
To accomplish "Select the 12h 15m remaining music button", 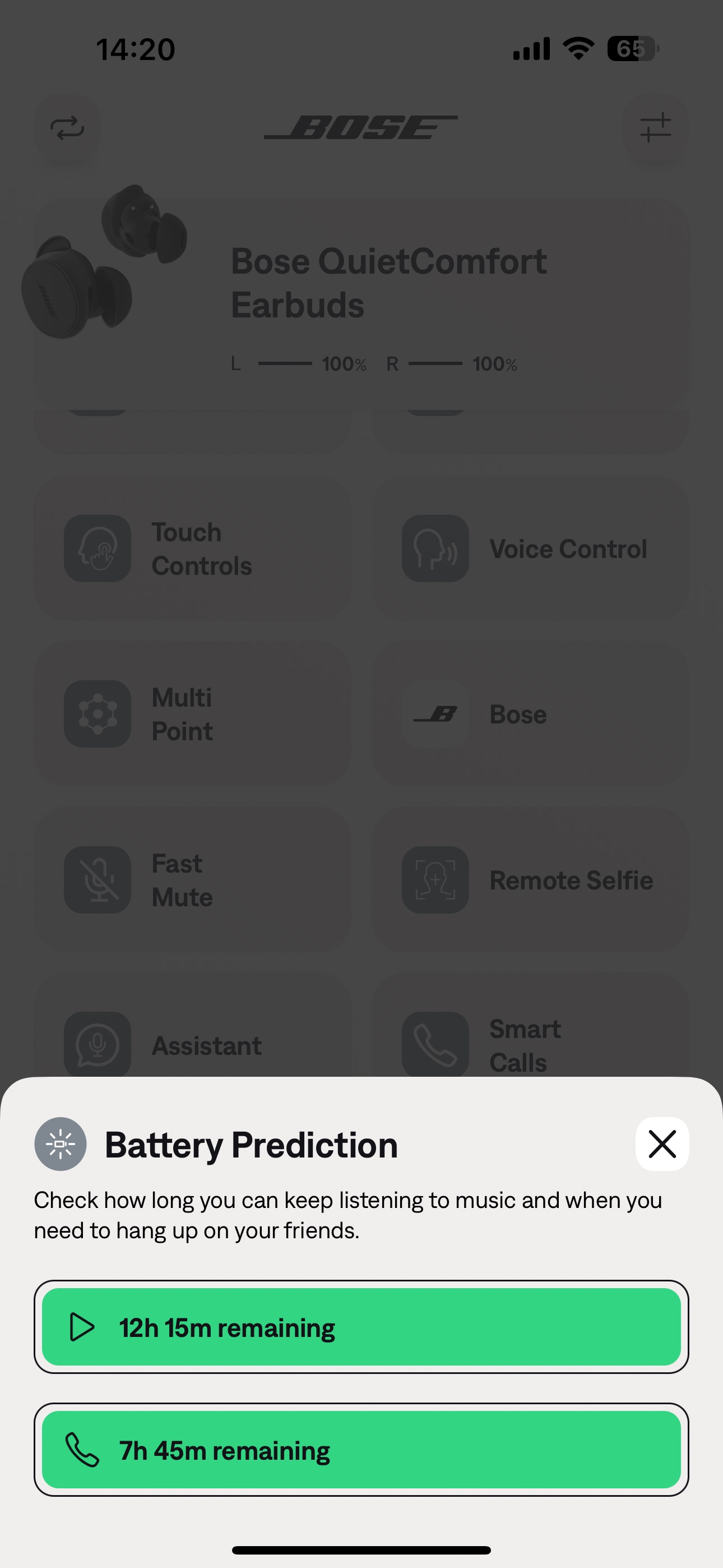I will pos(361,1327).
